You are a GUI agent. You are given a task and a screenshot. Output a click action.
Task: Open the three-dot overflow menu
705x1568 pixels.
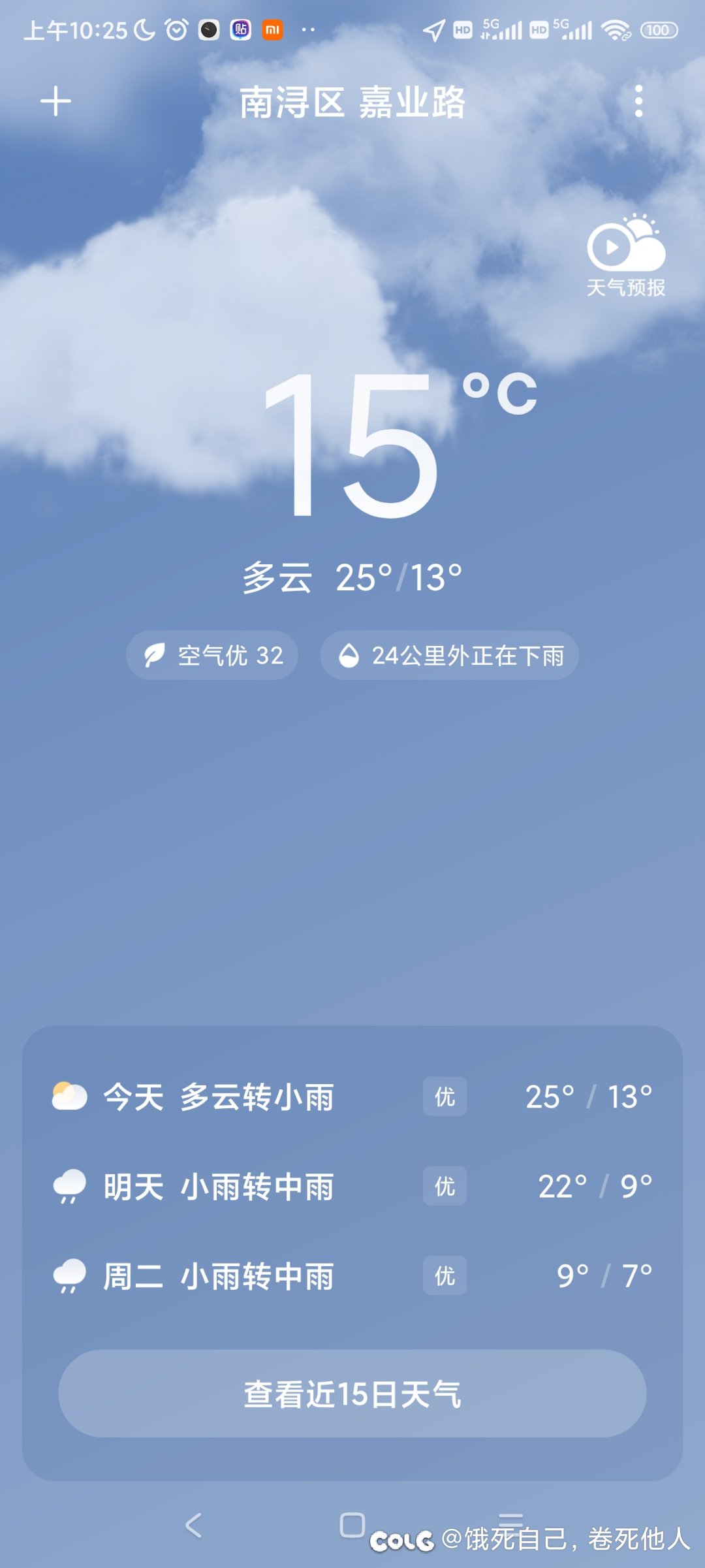point(638,102)
